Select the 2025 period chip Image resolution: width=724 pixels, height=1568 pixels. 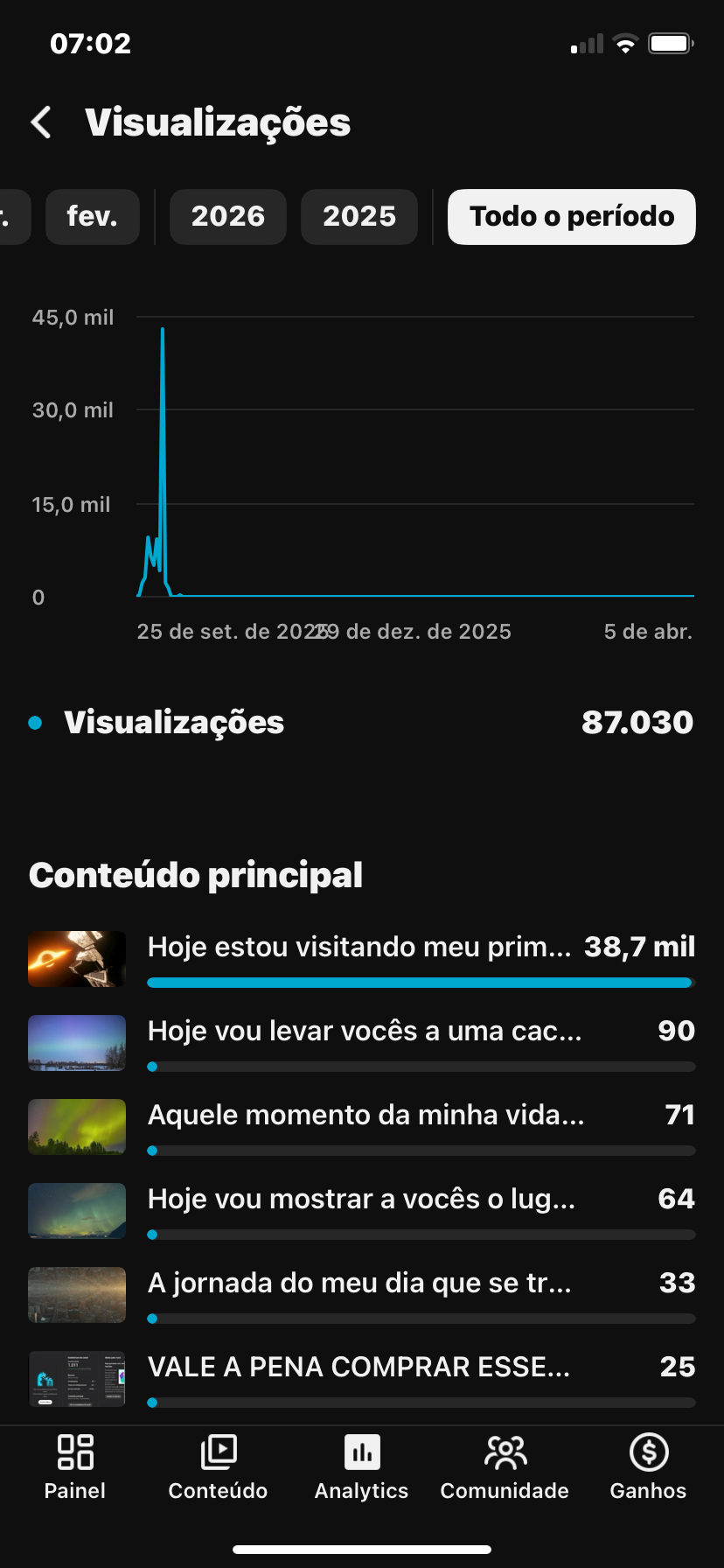pos(359,216)
